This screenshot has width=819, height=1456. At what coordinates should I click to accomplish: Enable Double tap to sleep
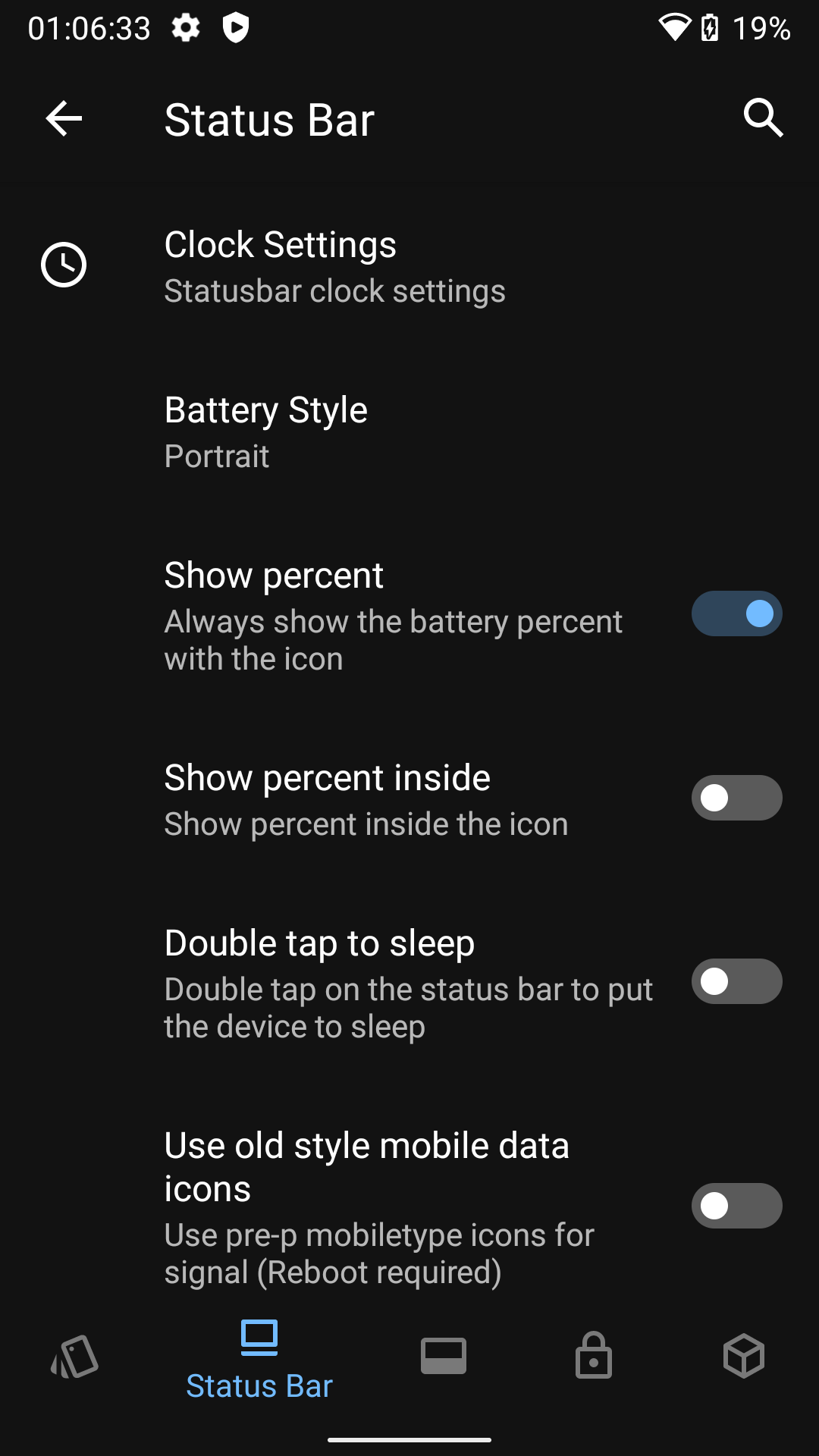pyautogui.click(x=736, y=981)
